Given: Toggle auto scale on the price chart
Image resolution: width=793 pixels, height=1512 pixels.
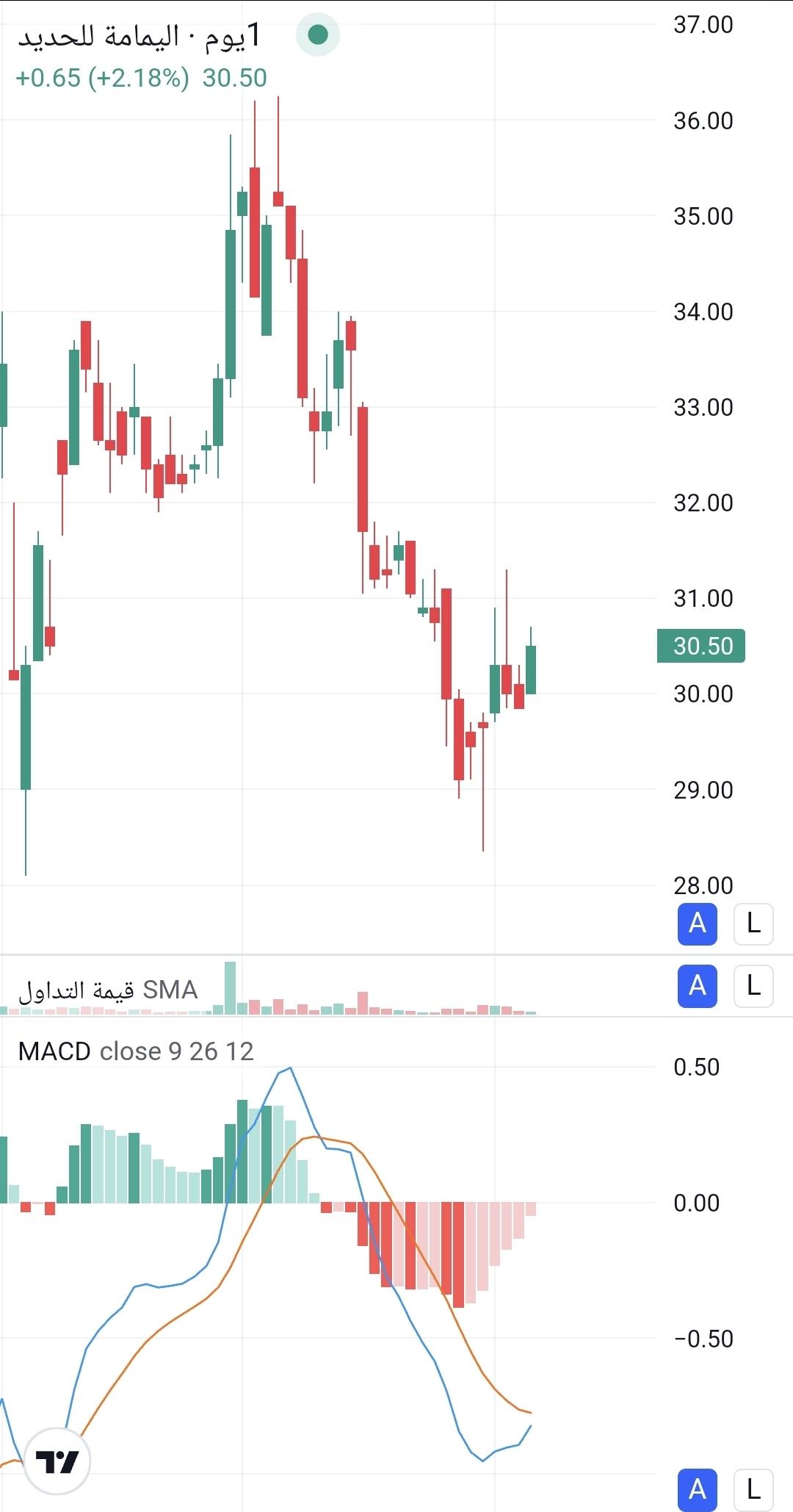Looking at the screenshot, I should 697,924.
